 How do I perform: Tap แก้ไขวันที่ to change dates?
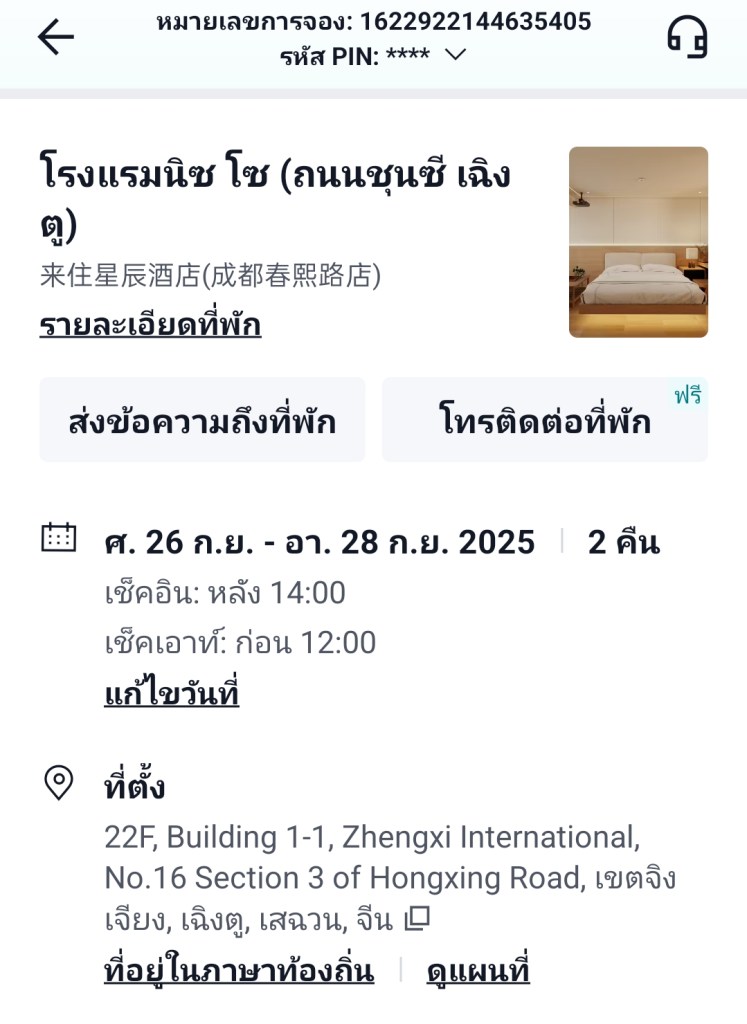click(171, 693)
